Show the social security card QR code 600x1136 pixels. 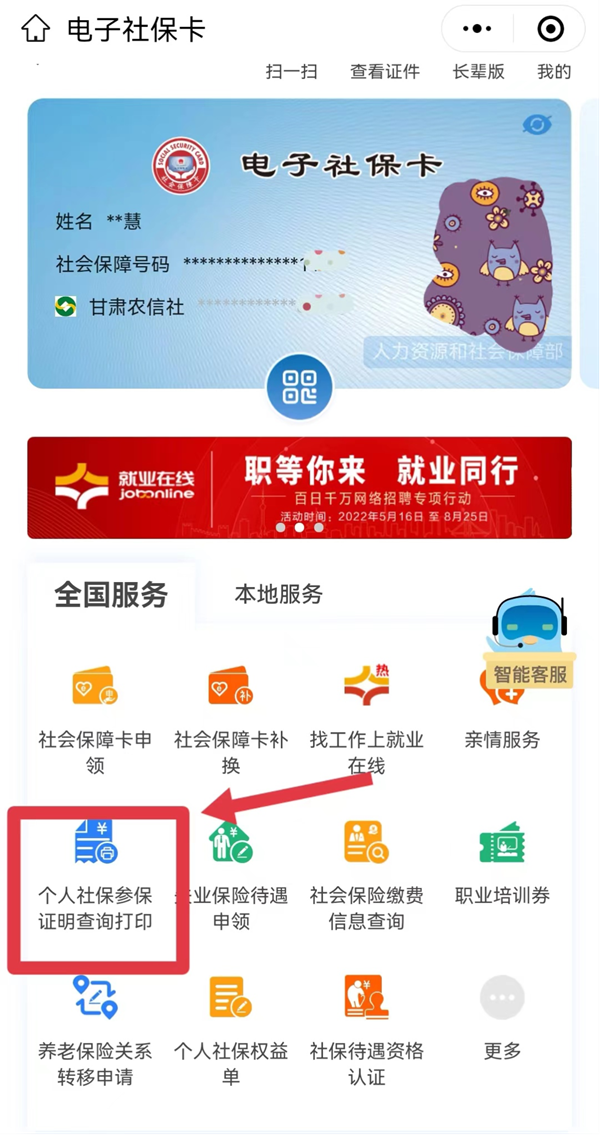tap(299, 386)
